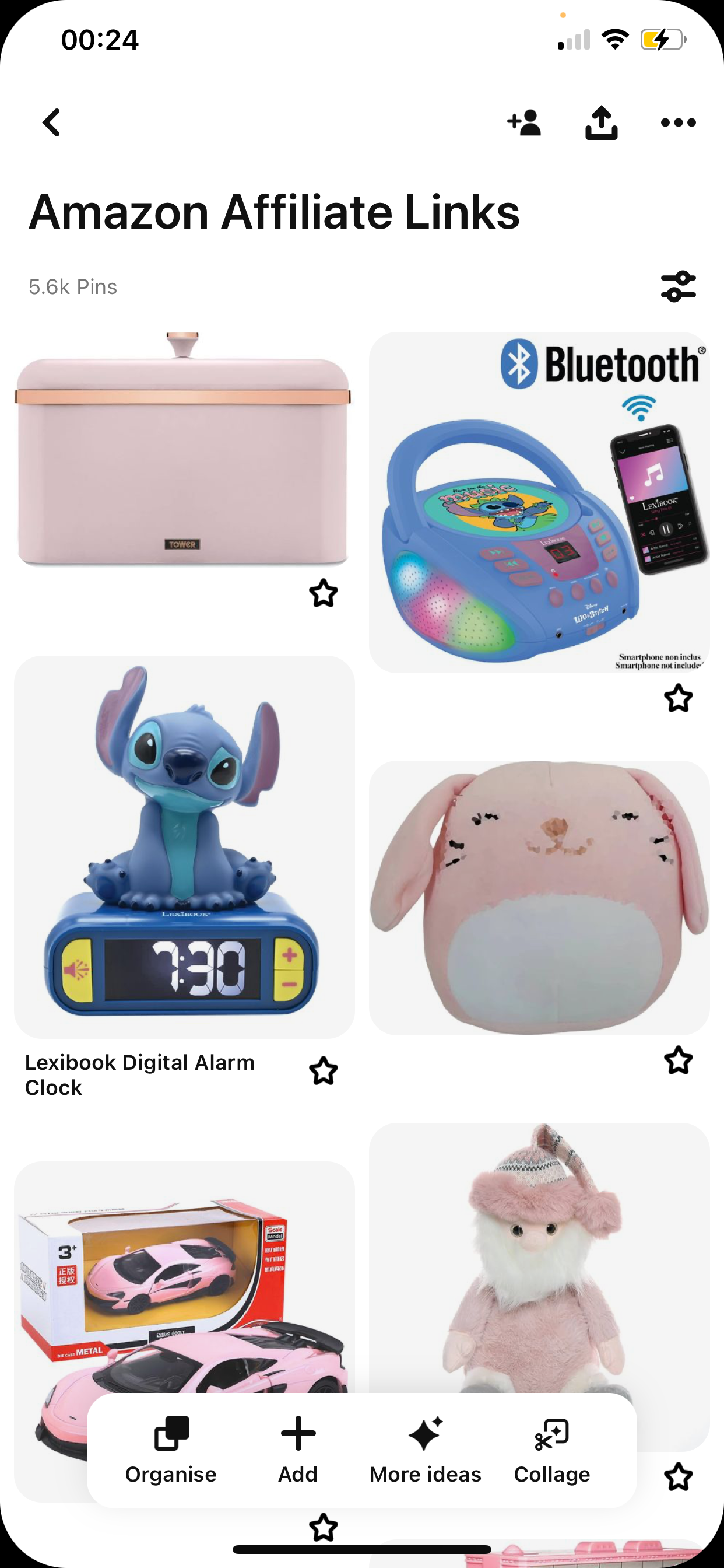Go back with the arrow
Screen dimensions: 724x1568
click(x=52, y=123)
